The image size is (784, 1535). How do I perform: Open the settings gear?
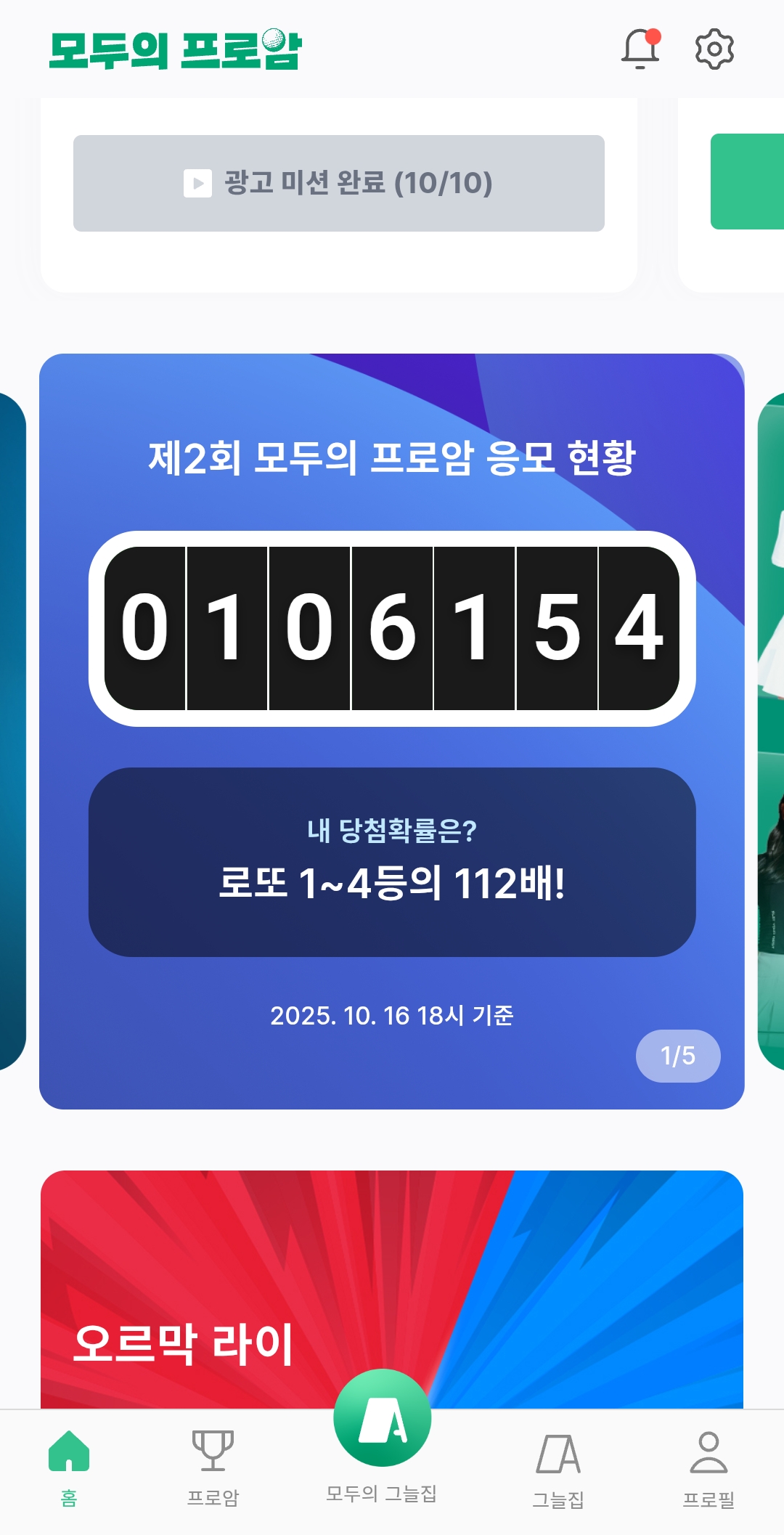714,49
